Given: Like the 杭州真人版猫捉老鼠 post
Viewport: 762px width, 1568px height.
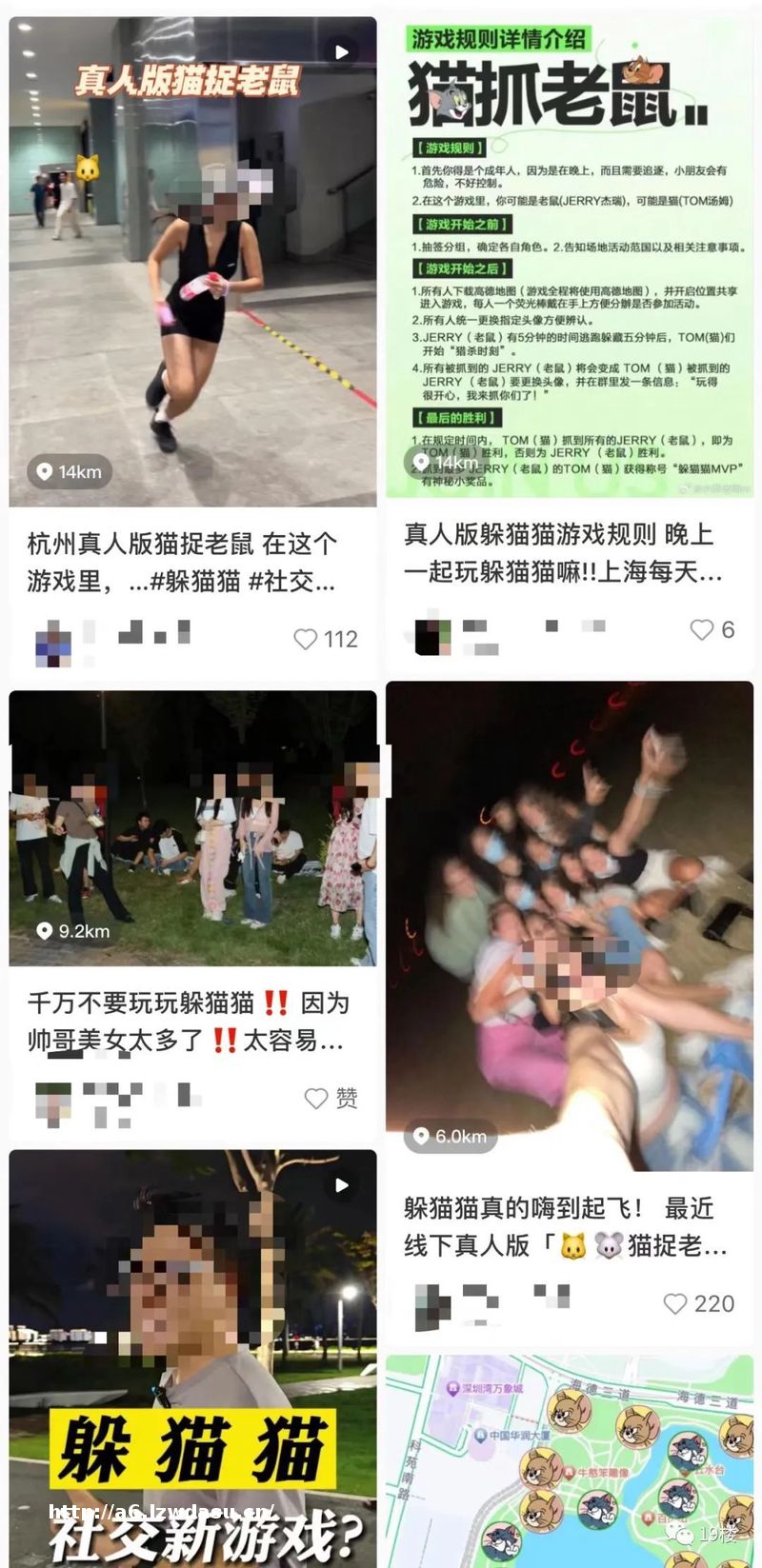Looking at the screenshot, I should 306,639.
